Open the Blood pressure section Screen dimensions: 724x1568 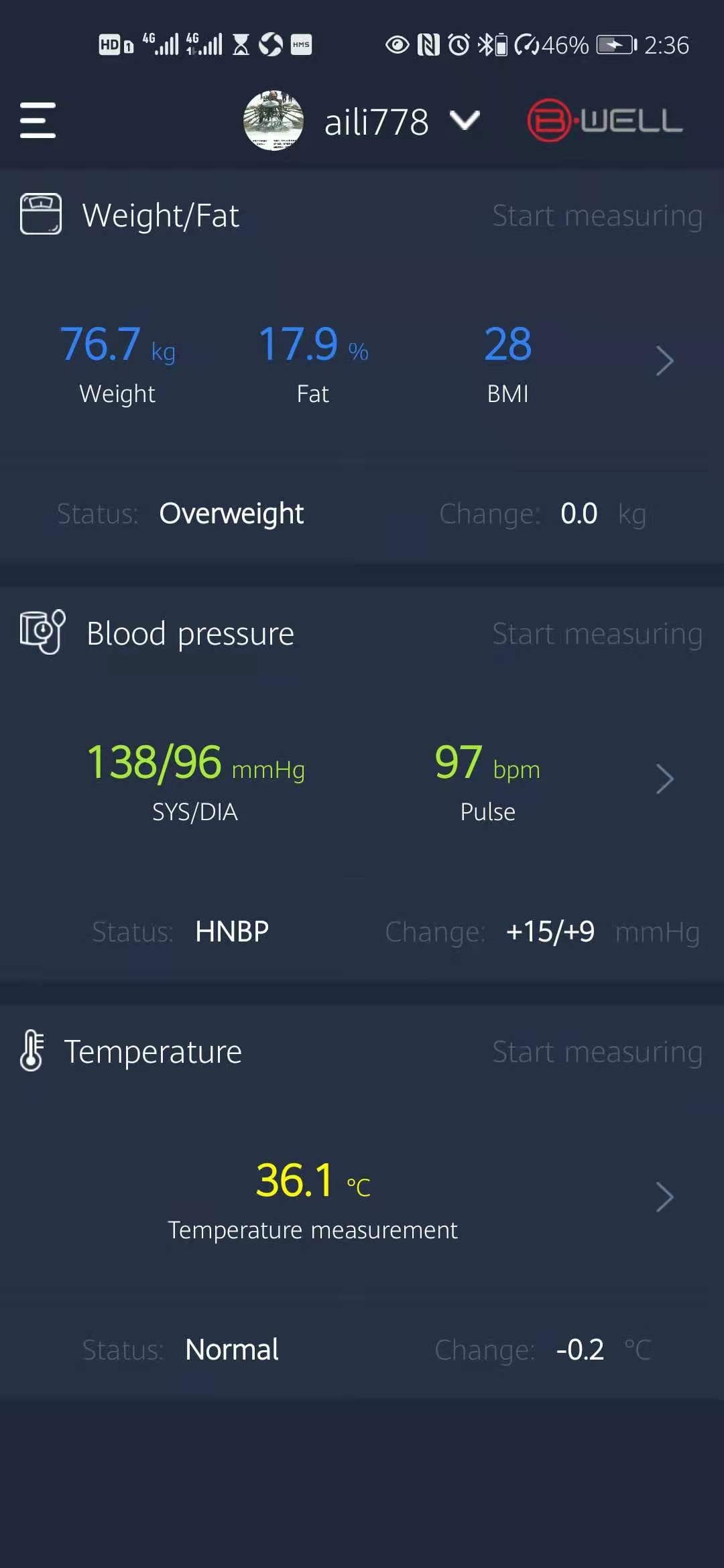click(190, 633)
